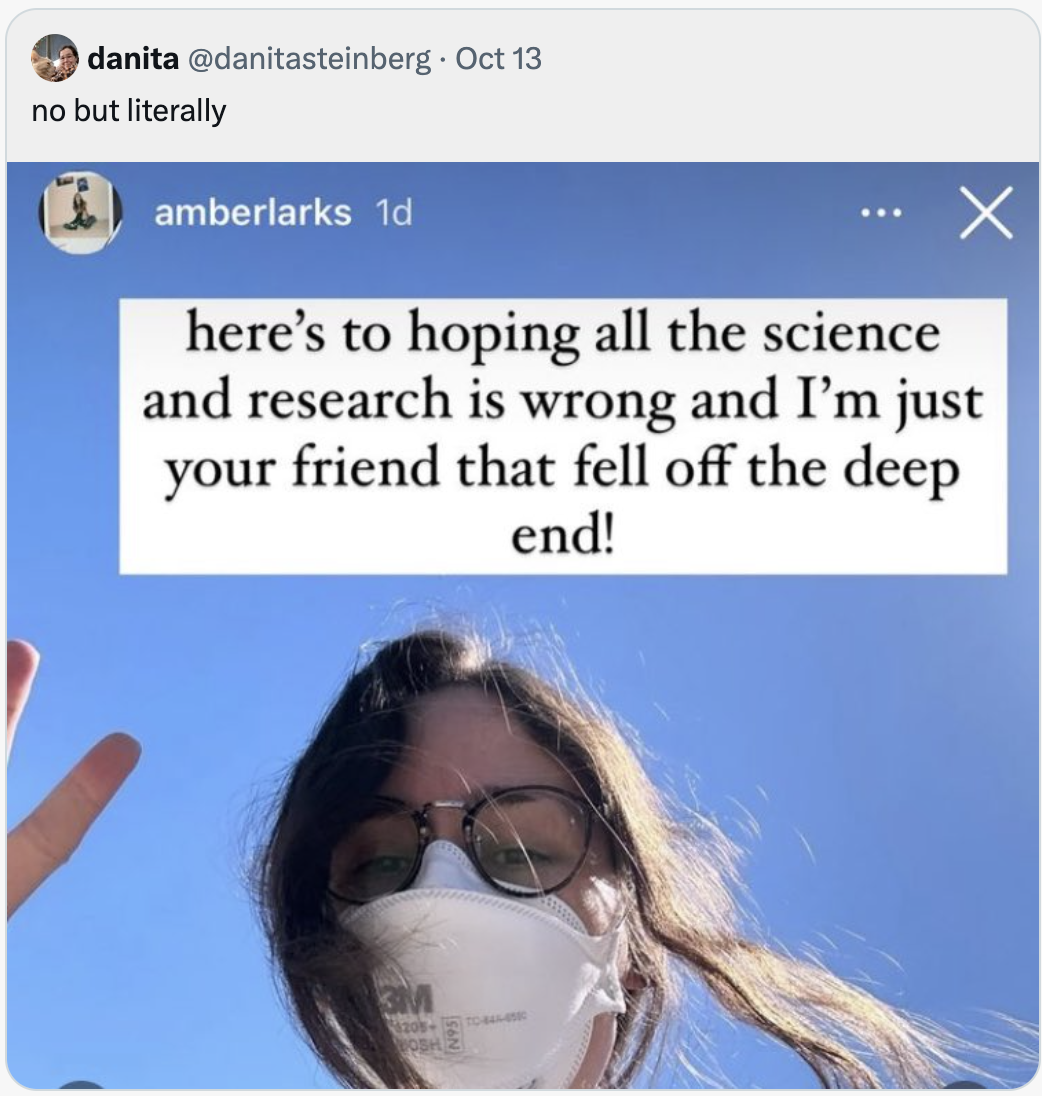Image resolution: width=1042 pixels, height=1096 pixels.
Task: Select the username amberlarks
Action: 250,212
